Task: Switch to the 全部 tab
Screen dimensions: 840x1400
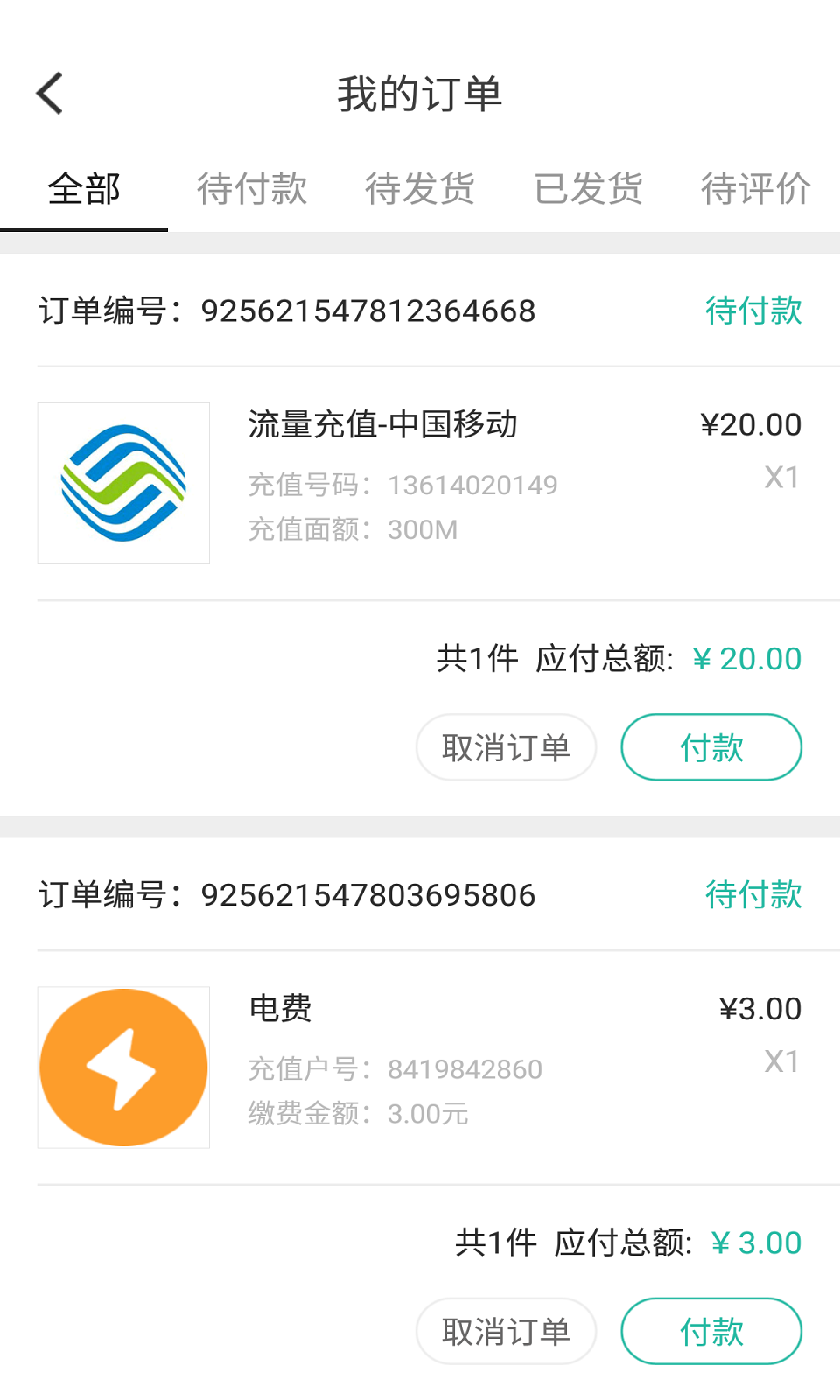Action: (x=84, y=189)
